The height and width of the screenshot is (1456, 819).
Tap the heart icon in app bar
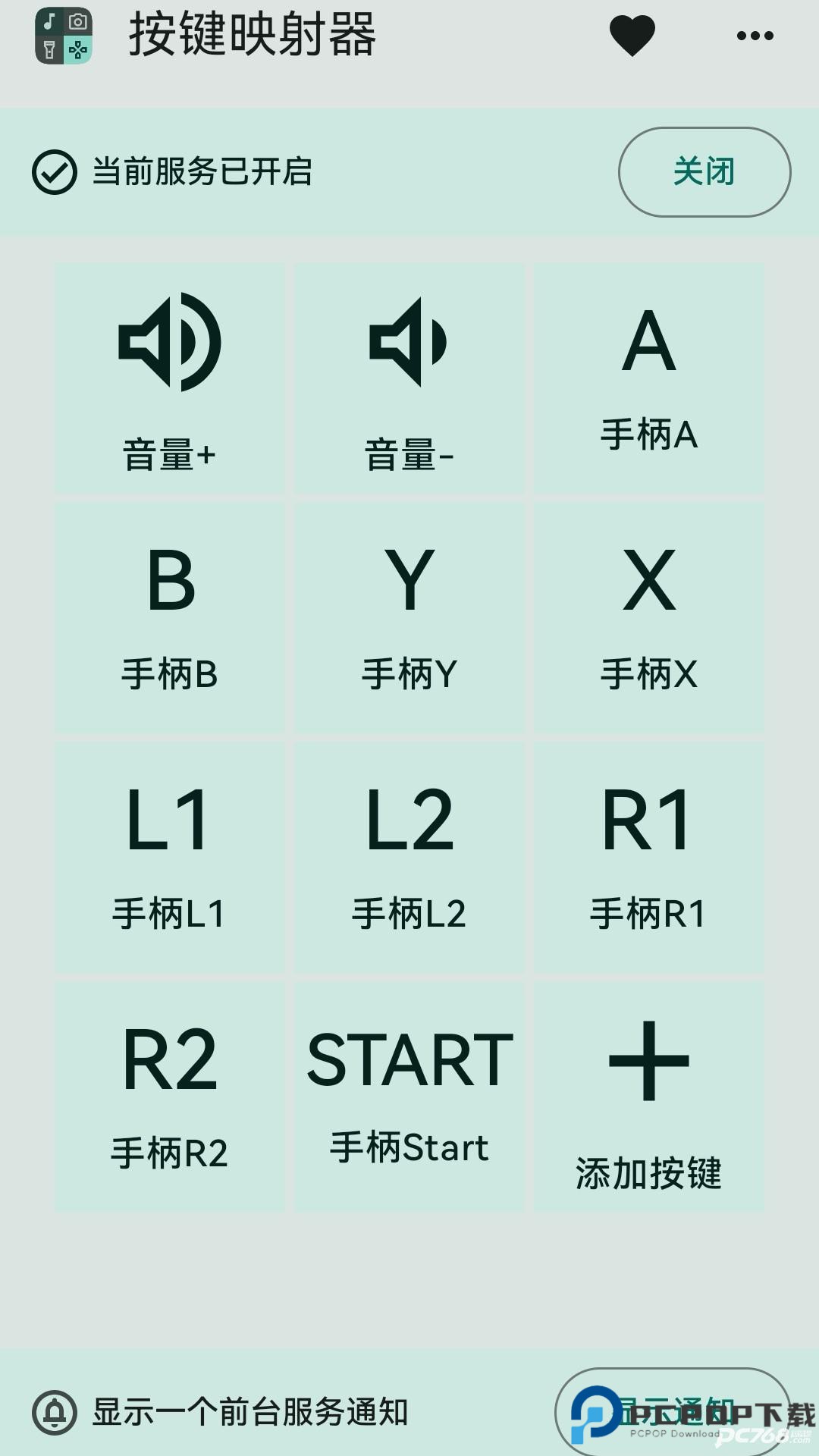pyautogui.click(x=632, y=36)
